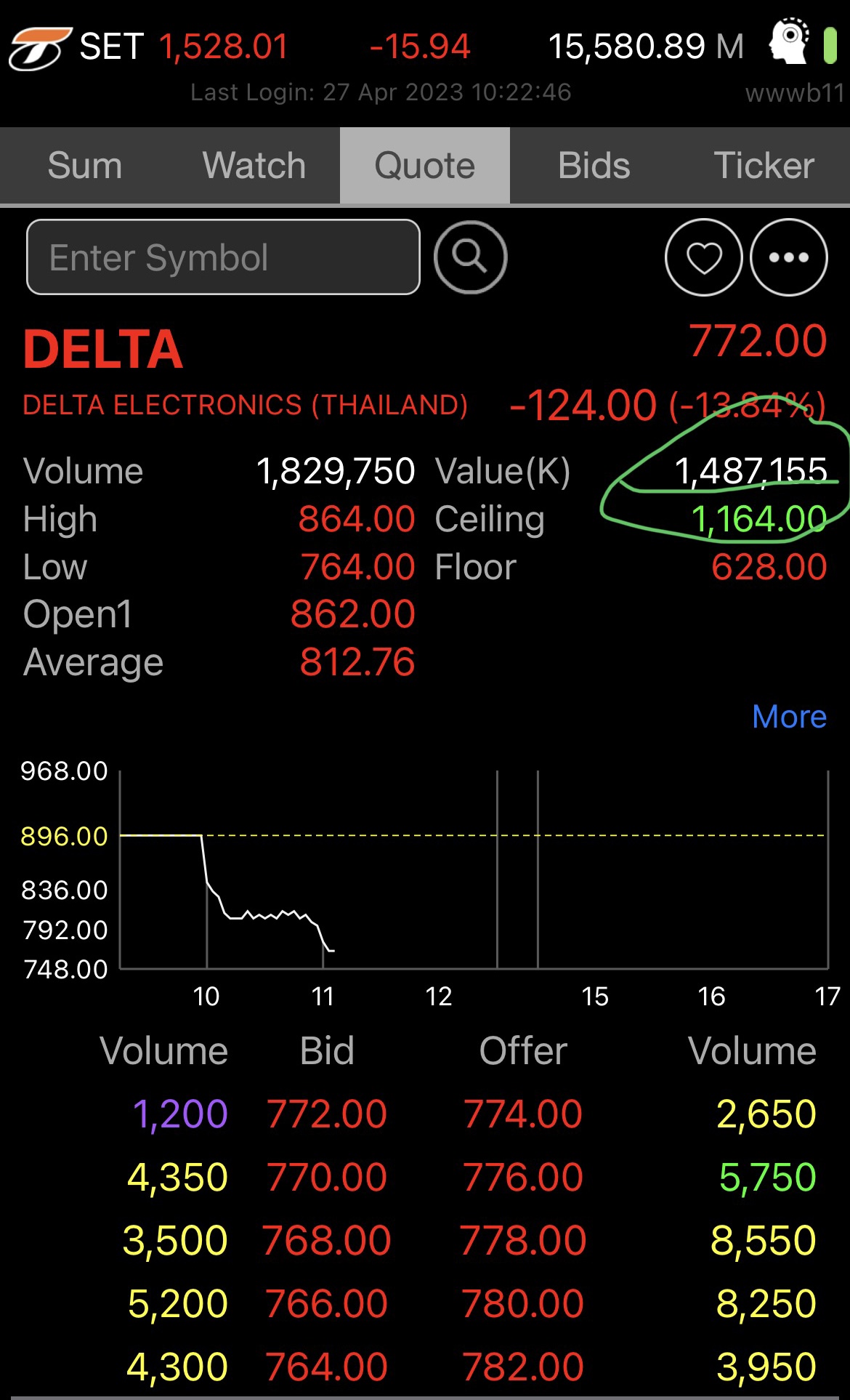Go to the Bids tab

tap(594, 166)
